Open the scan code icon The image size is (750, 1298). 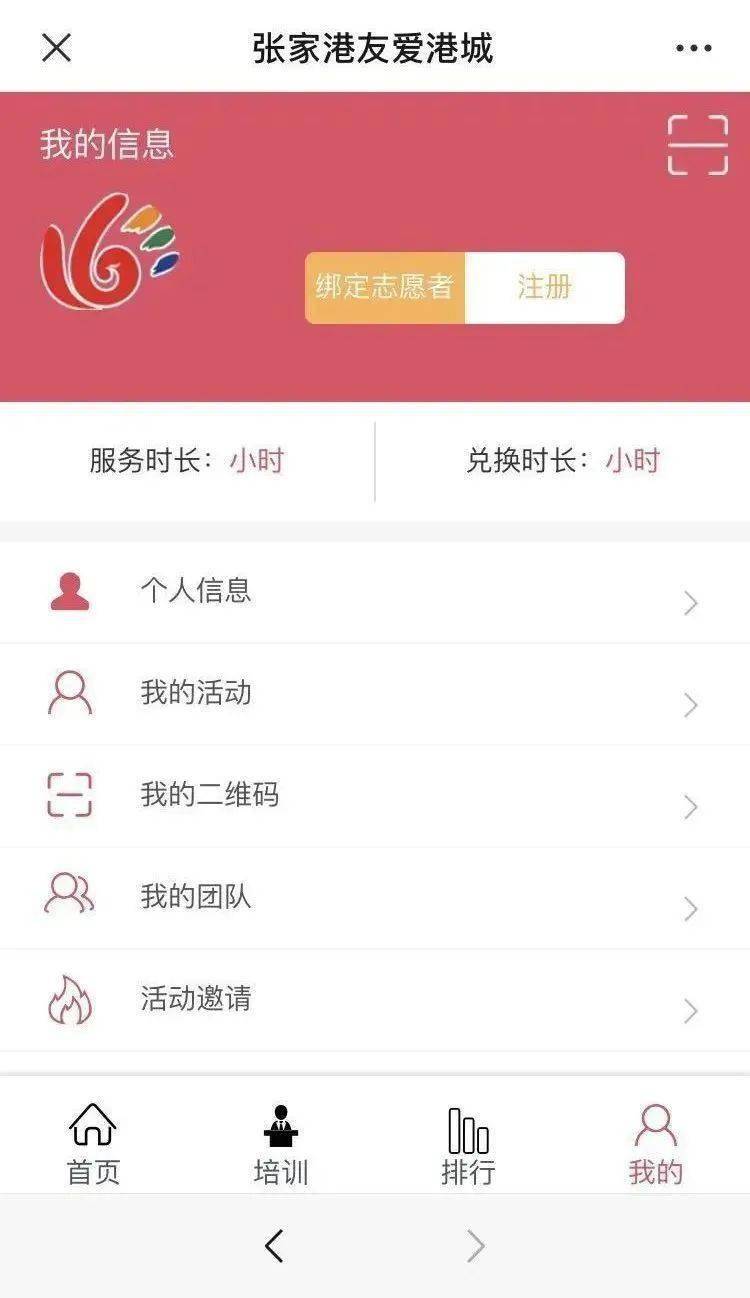697,145
